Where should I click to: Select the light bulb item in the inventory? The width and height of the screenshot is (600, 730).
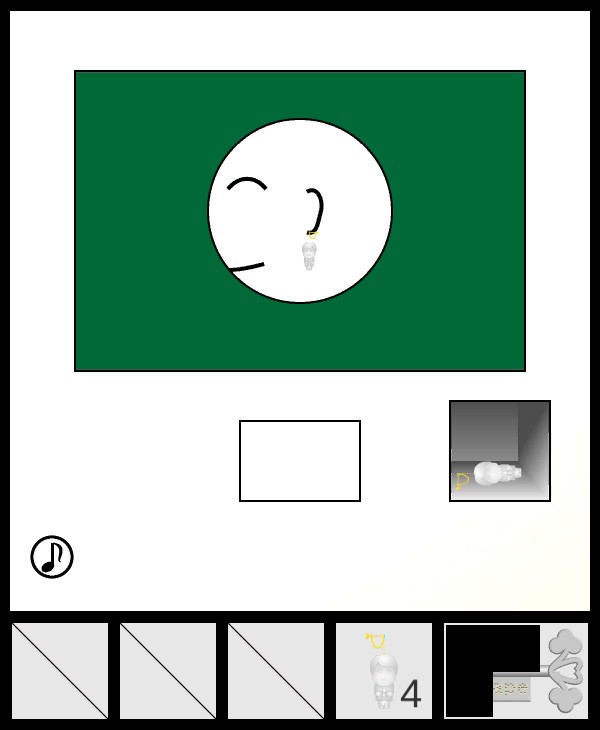(x=384, y=671)
